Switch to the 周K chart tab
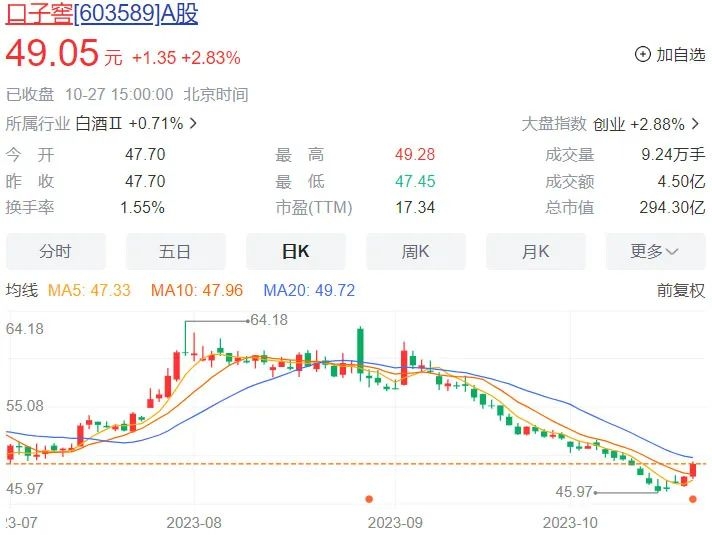The width and height of the screenshot is (712, 535). 415,252
